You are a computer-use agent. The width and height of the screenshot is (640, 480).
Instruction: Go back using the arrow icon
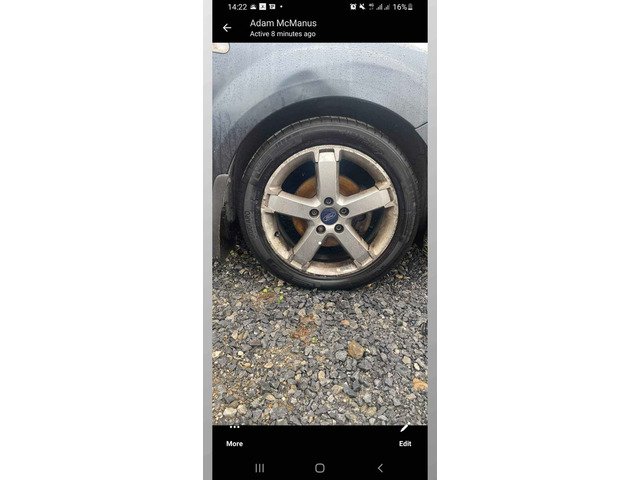[227, 28]
